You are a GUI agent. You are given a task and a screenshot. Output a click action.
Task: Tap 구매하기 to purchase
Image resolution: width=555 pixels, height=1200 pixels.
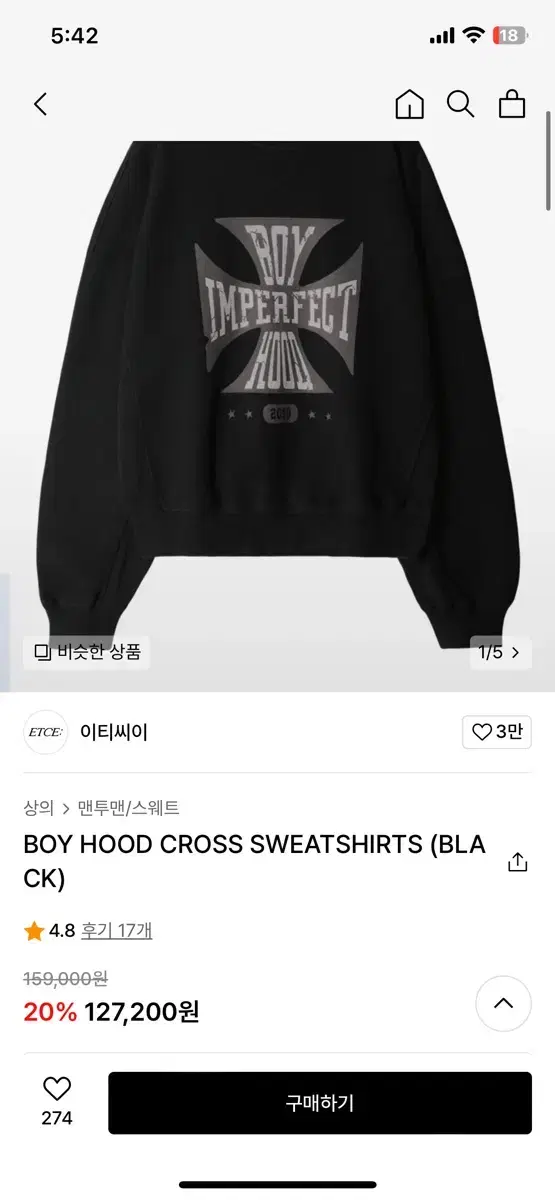point(320,1103)
